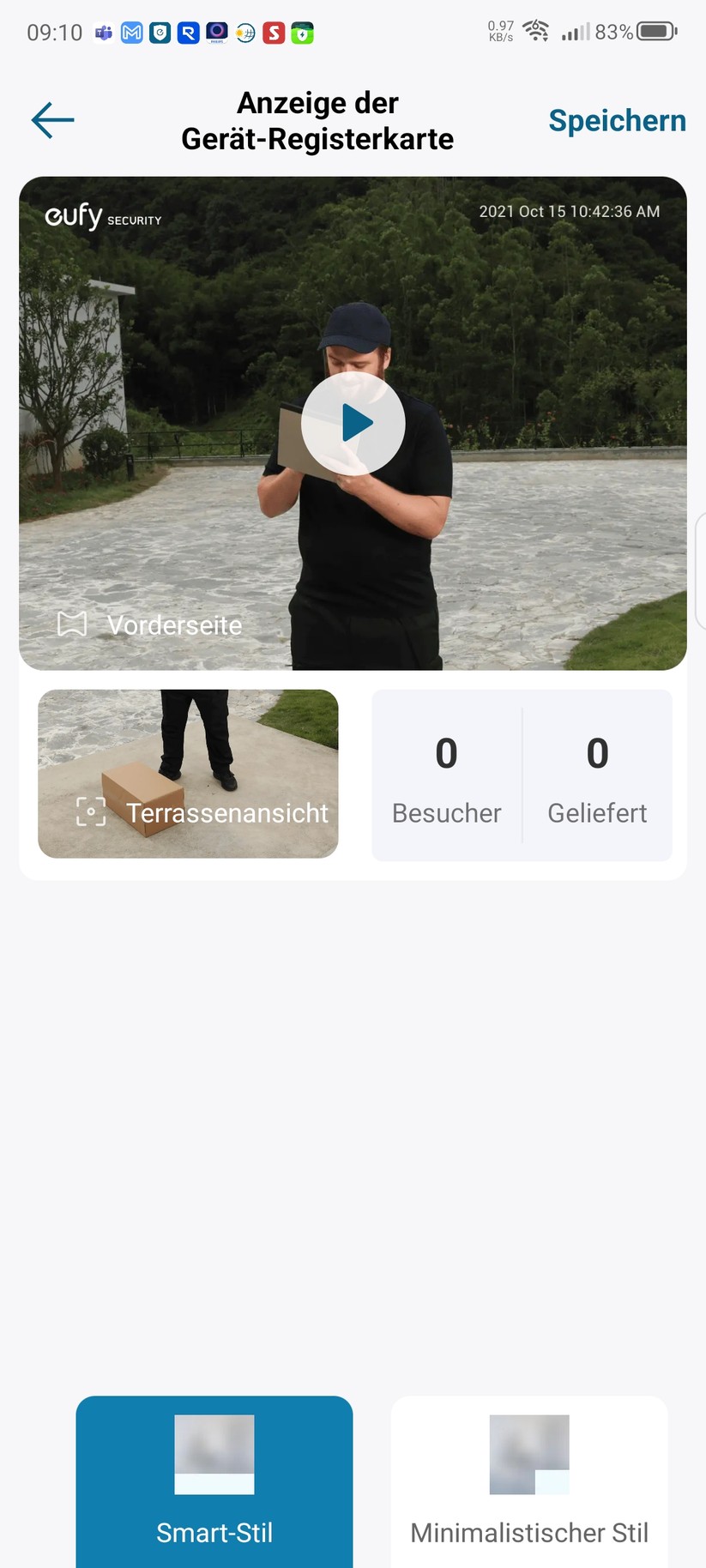Click the Smart-Stil preview image
This screenshot has width=706, height=1568.
click(x=214, y=1454)
